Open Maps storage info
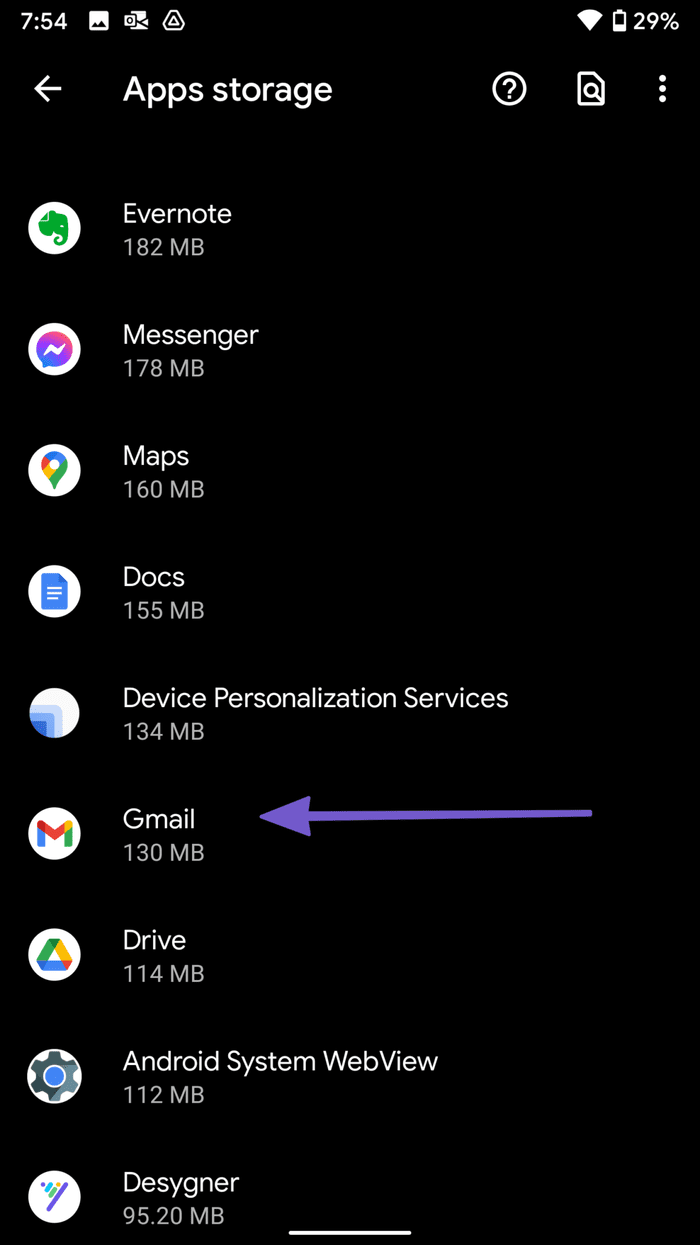Image resolution: width=700 pixels, height=1245 pixels. click(x=350, y=471)
